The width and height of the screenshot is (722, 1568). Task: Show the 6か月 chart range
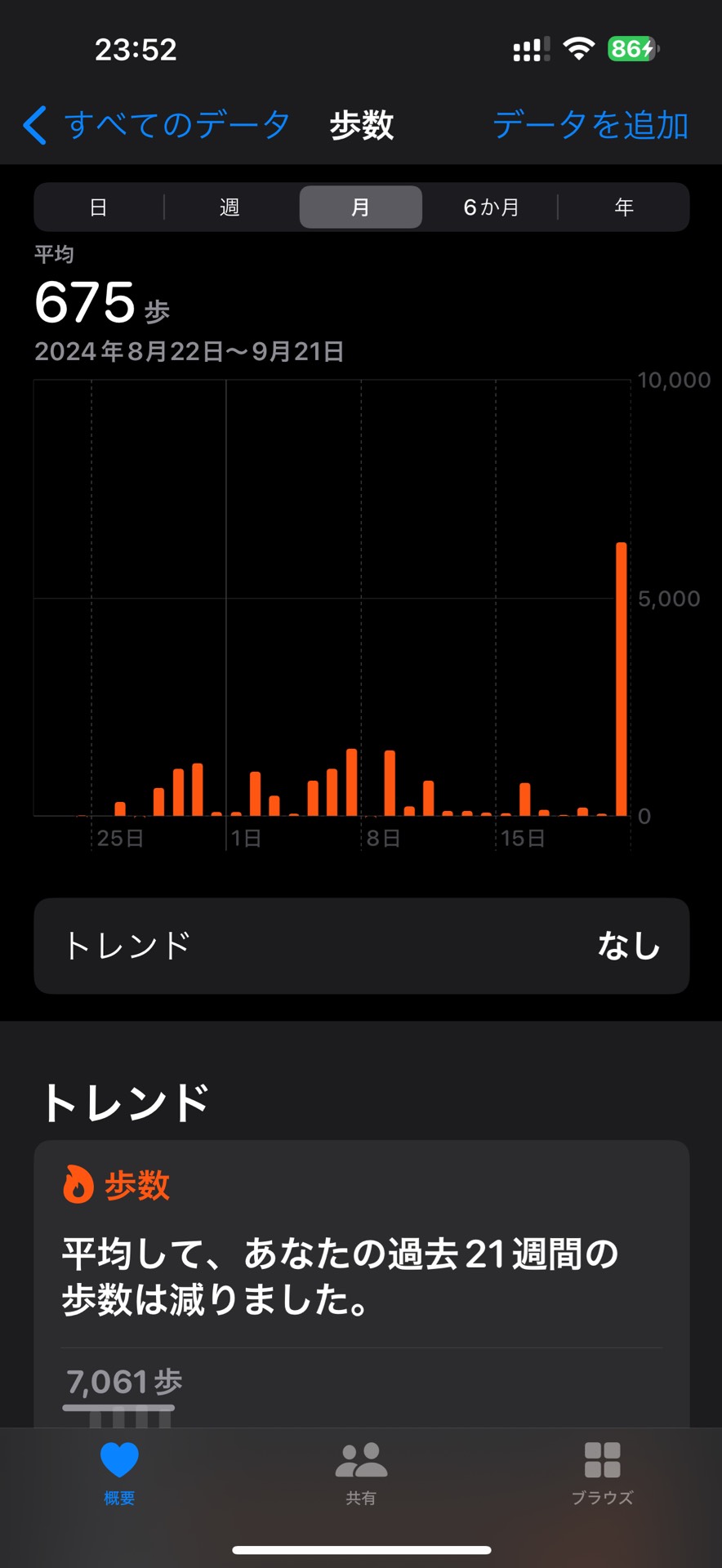click(491, 207)
